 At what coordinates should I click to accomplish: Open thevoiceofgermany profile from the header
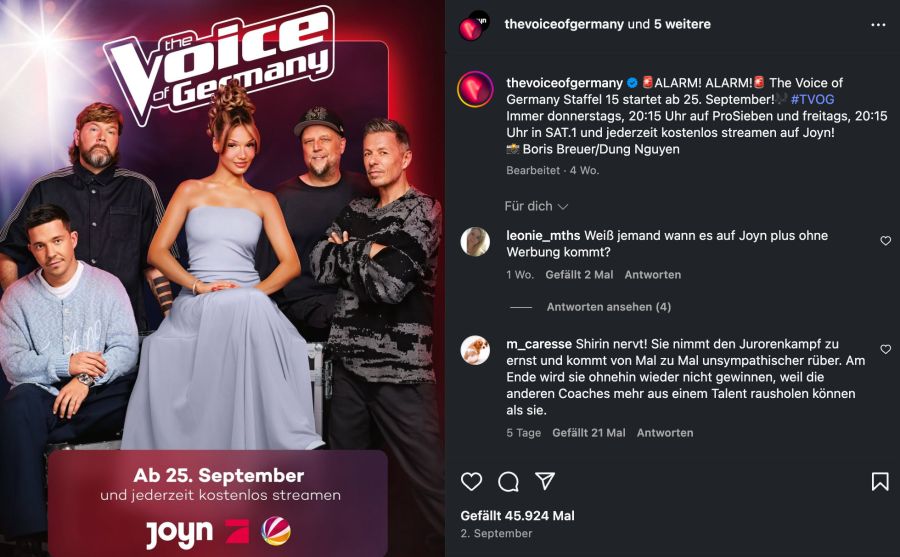564,24
